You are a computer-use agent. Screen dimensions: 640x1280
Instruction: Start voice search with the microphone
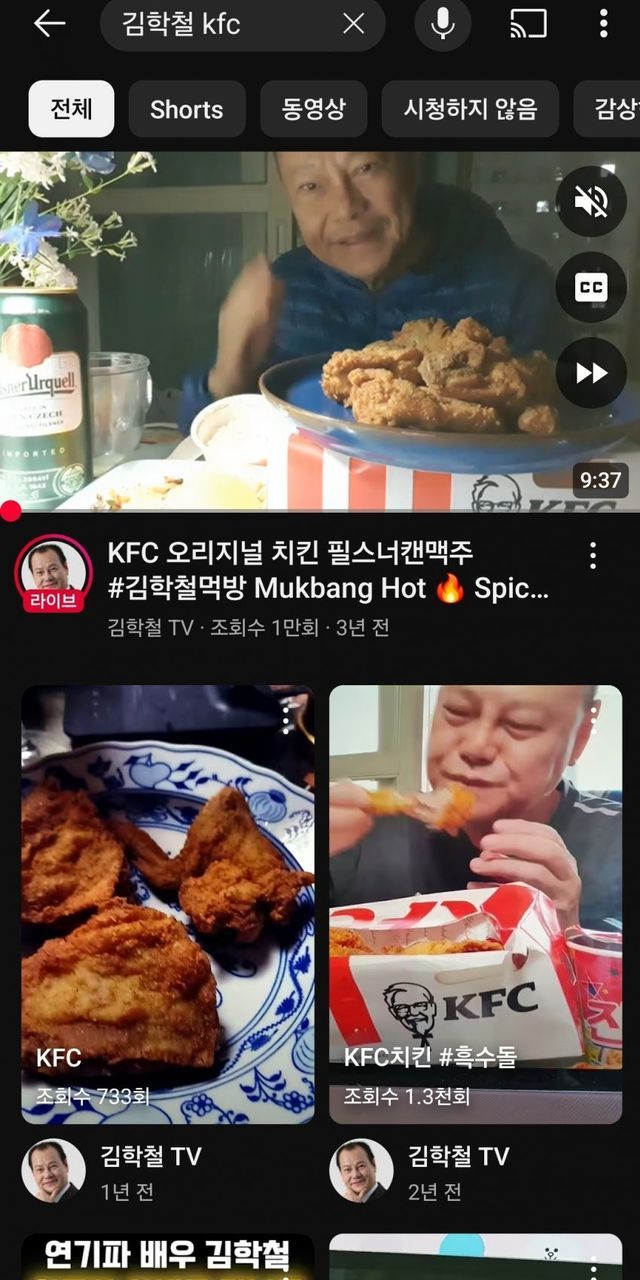(x=443, y=24)
